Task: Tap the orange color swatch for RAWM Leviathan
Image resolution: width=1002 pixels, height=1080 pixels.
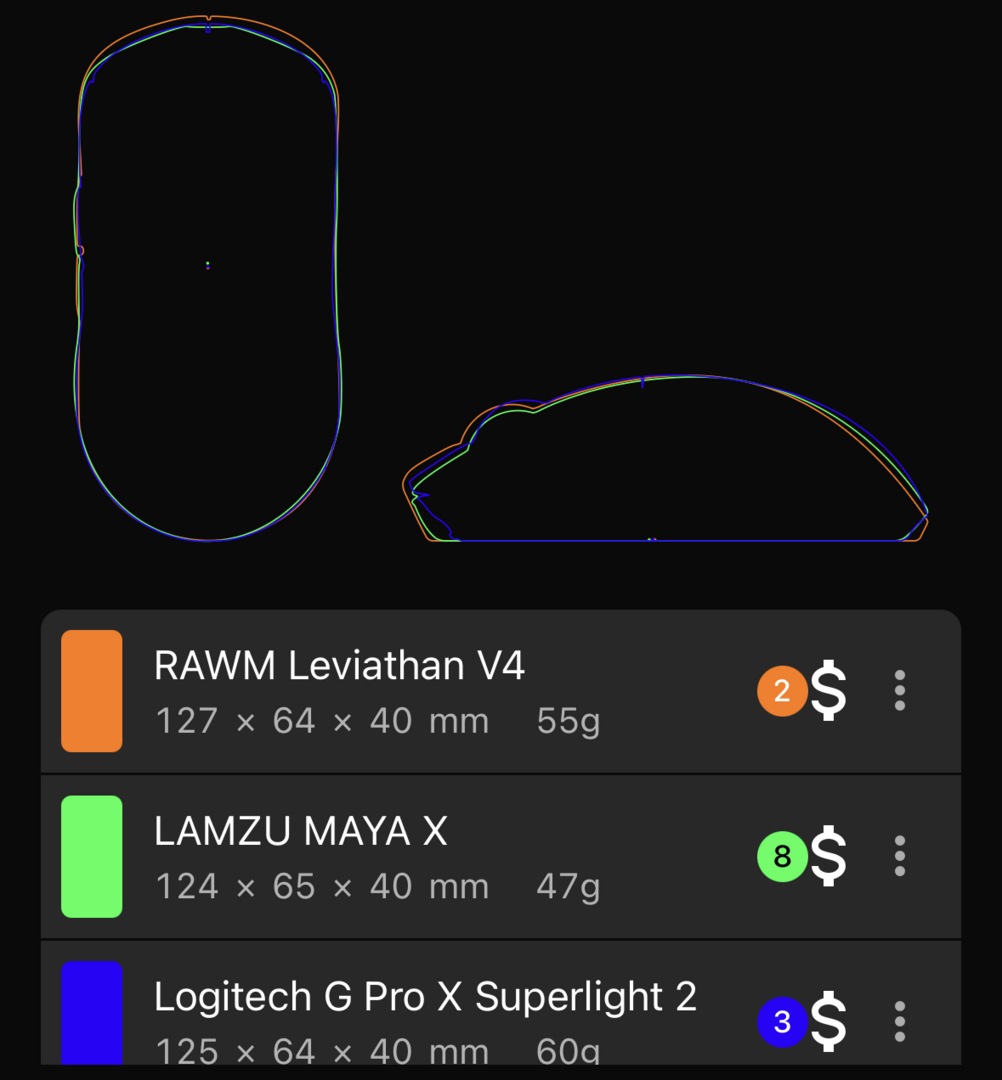Action: (92, 691)
